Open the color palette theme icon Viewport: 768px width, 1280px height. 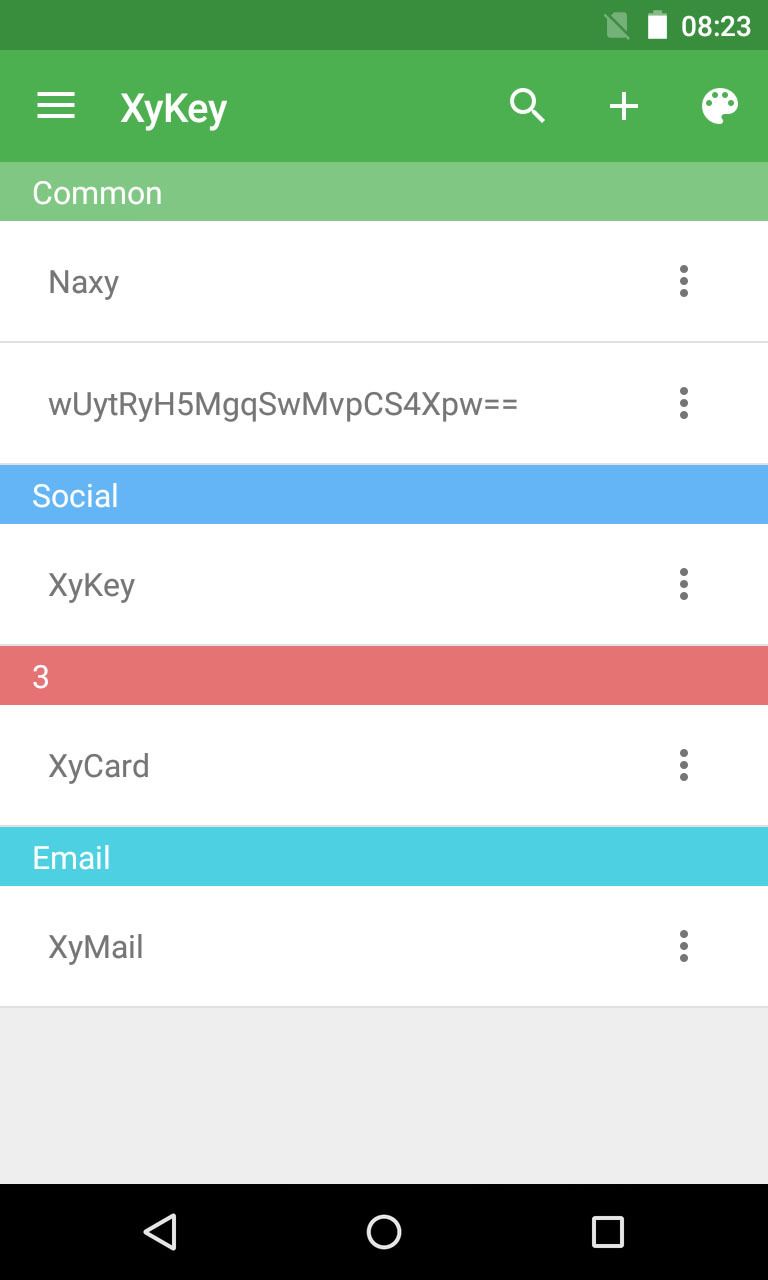(x=719, y=105)
